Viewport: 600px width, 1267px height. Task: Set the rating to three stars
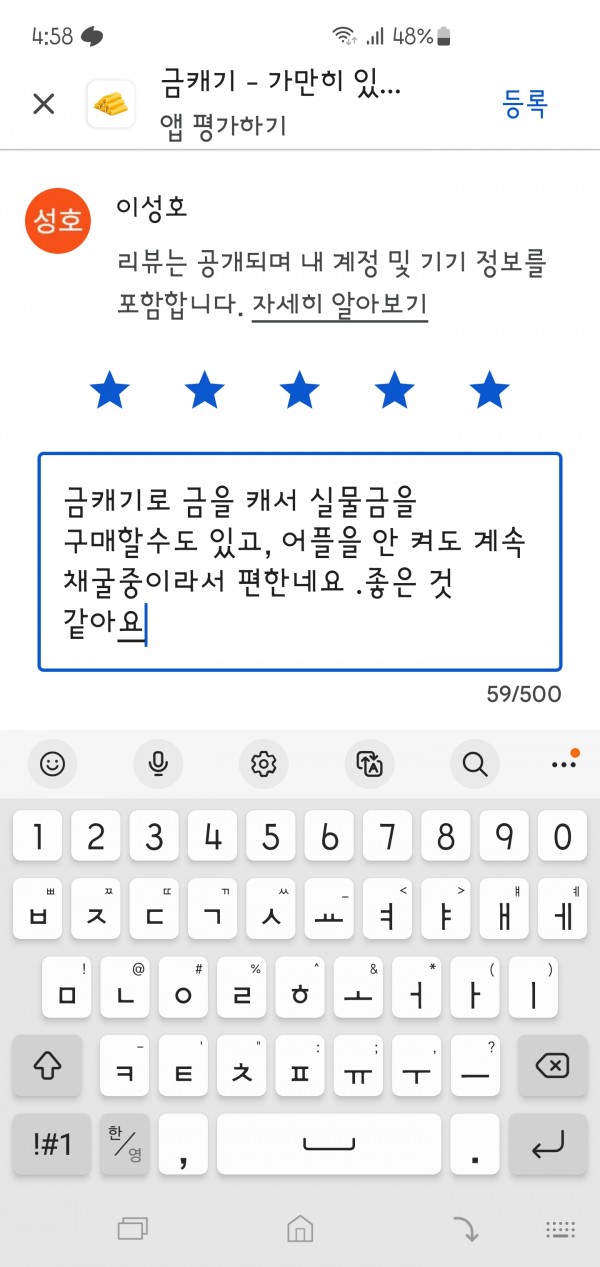pyautogui.click(x=300, y=390)
